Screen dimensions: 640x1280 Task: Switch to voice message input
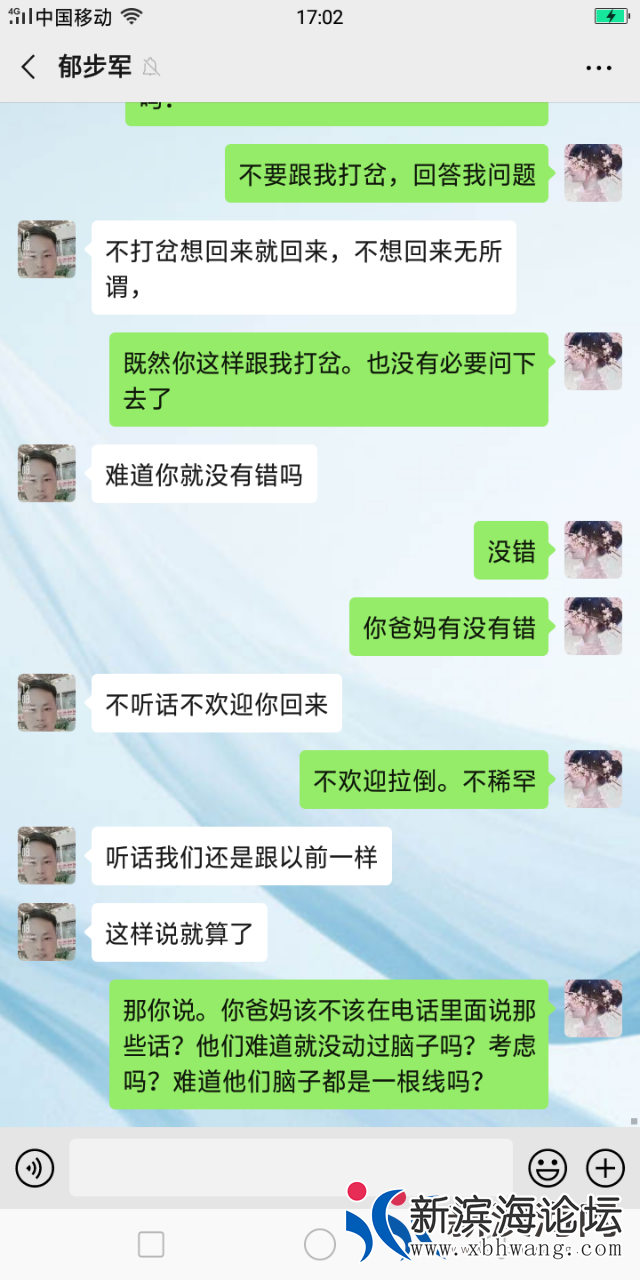[x=35, y=1167]
